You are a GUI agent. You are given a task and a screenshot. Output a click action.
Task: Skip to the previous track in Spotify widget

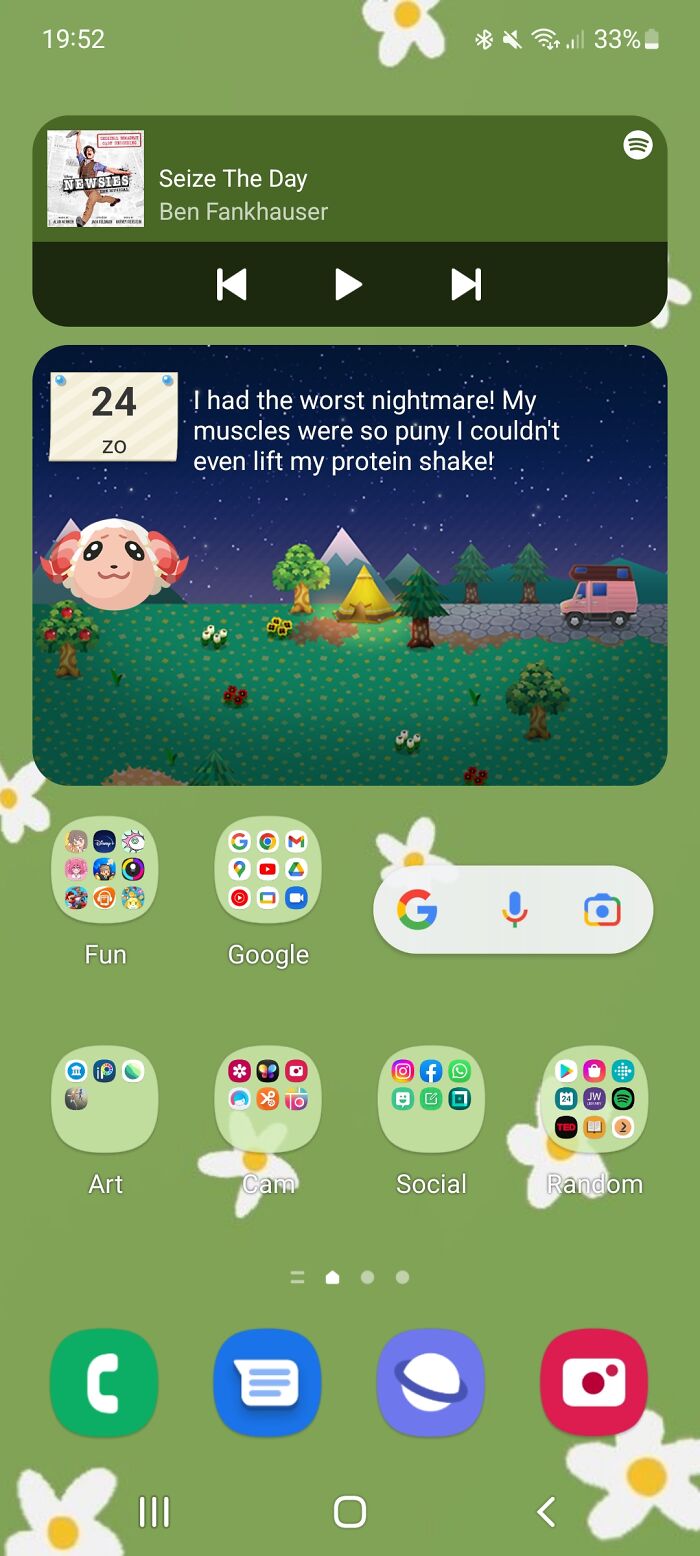(232, 285)
